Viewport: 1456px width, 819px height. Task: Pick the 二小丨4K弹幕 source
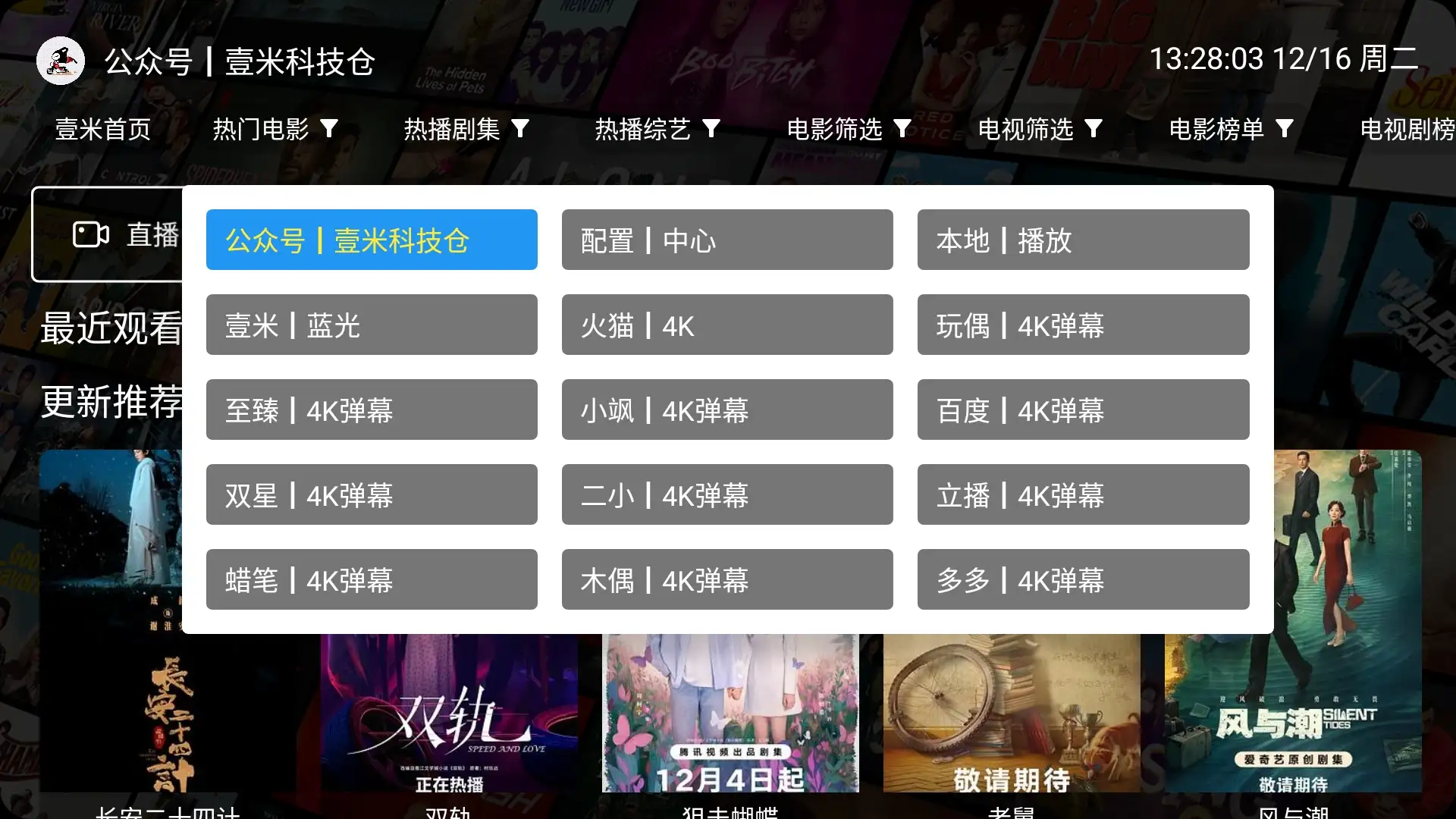(x=726, y=494)
